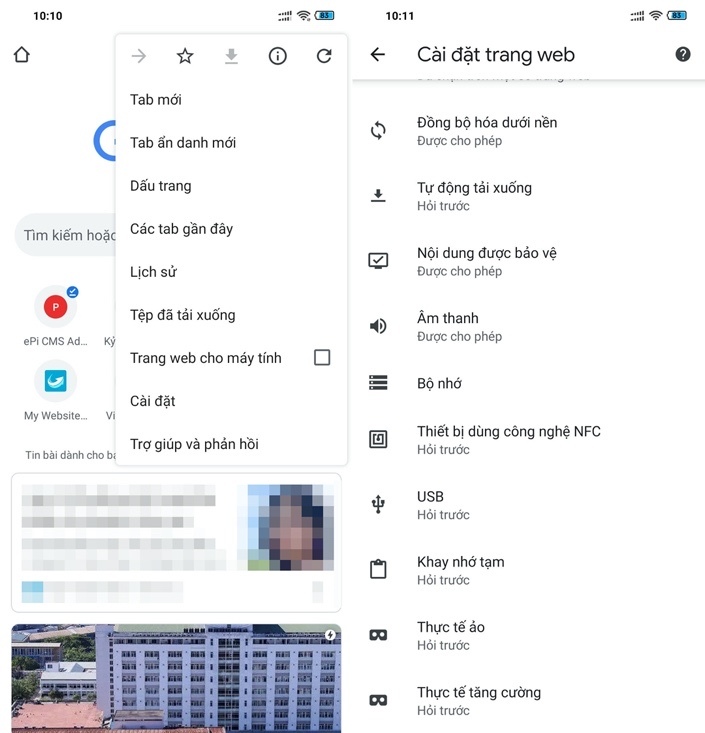705x733 pixels.
Task: Open Khay nhớ tạm setting
Action: click(x=460, y=570)
